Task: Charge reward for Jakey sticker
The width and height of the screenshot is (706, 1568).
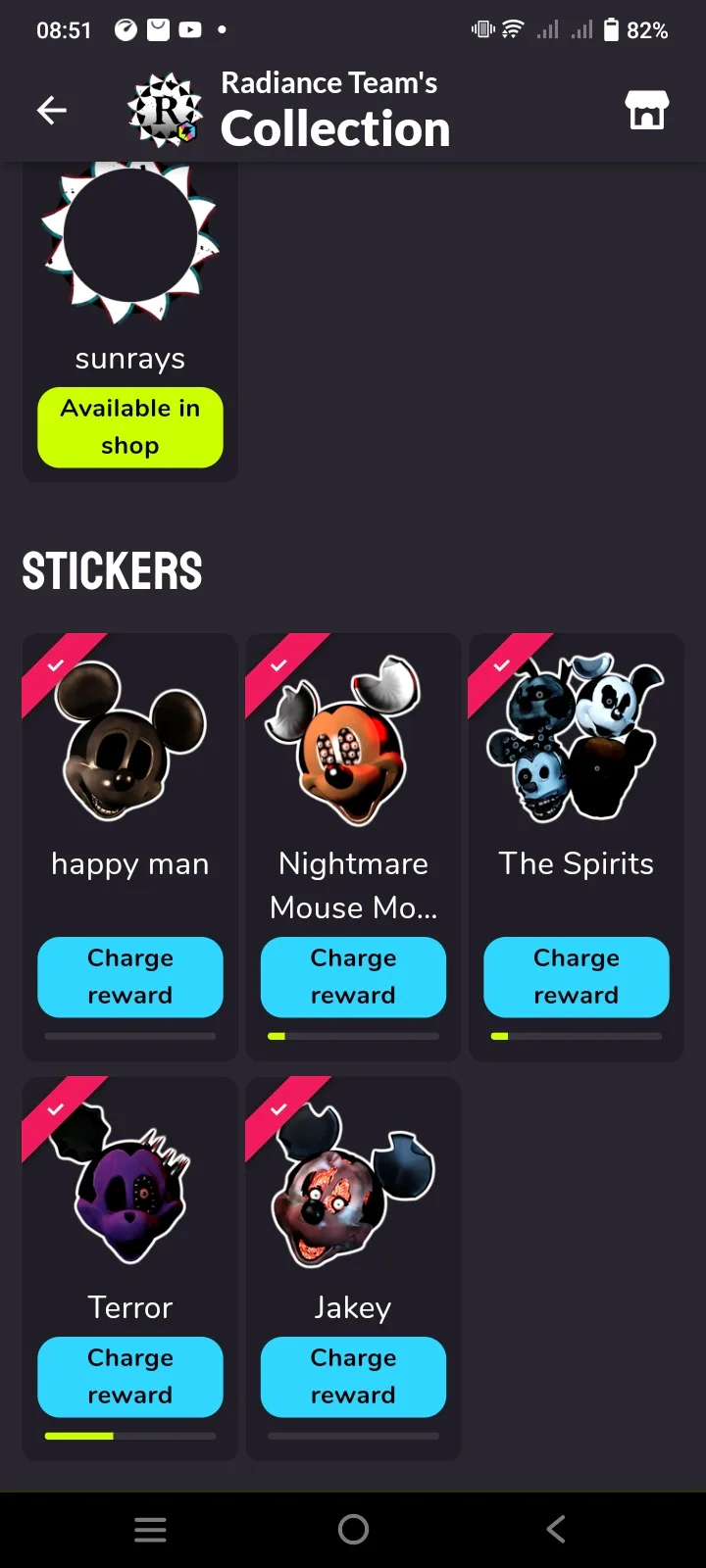Action: pyautogui.click(x=353, y=1377)
